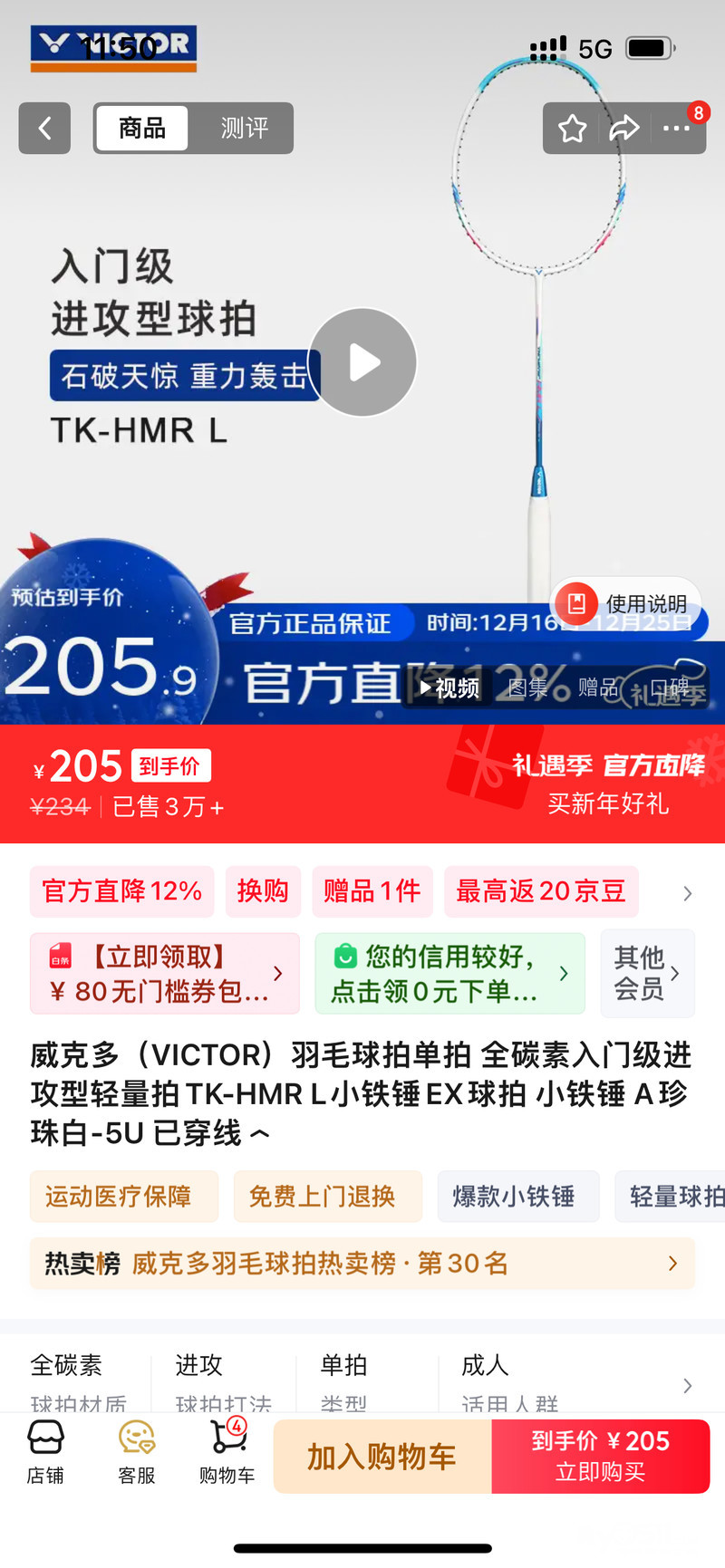Share this product
Screen dimensions: 725x1568
[623, 129]
